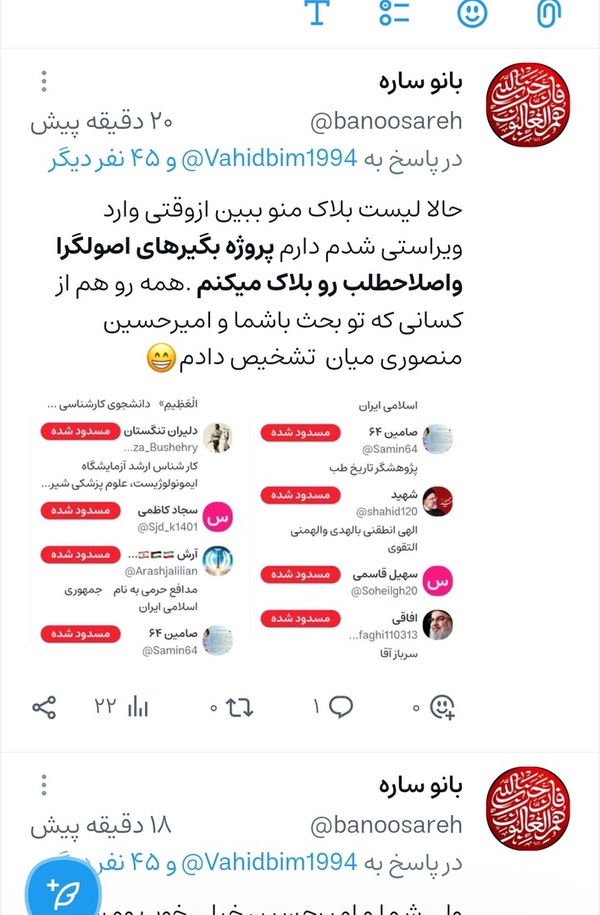Viewport: 600px width, 915px height.
Task: Open overflow menu on the 18-minute-old post
Action: tap(44, 785)
